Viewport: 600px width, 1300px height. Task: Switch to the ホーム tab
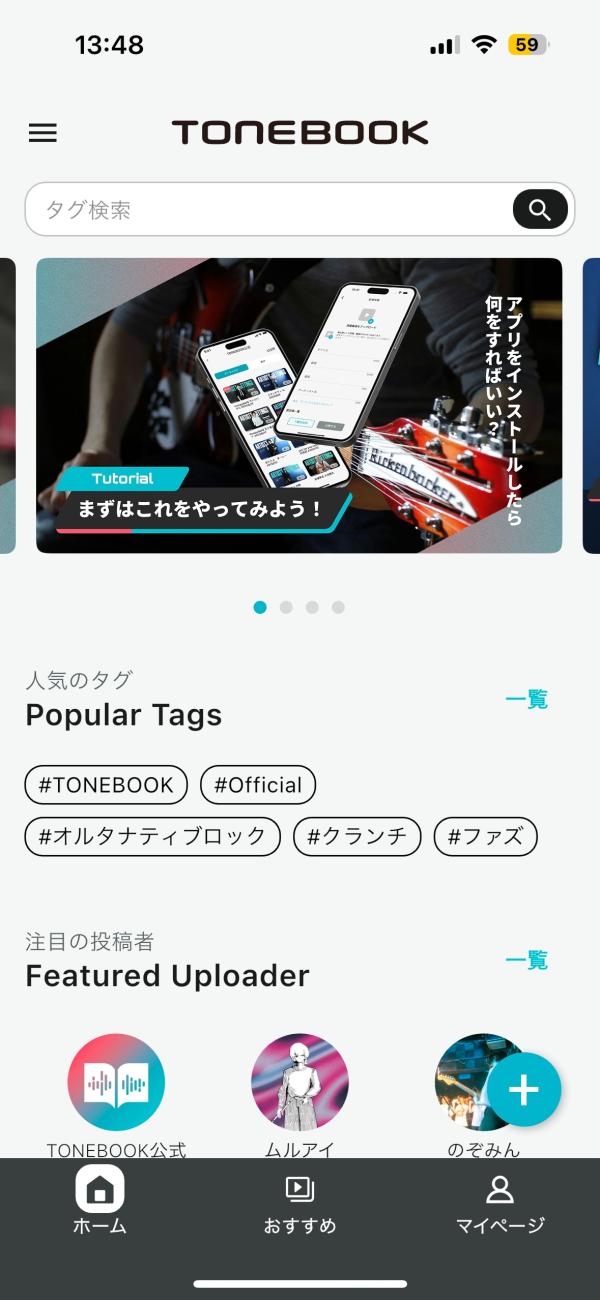[100, 1201]
